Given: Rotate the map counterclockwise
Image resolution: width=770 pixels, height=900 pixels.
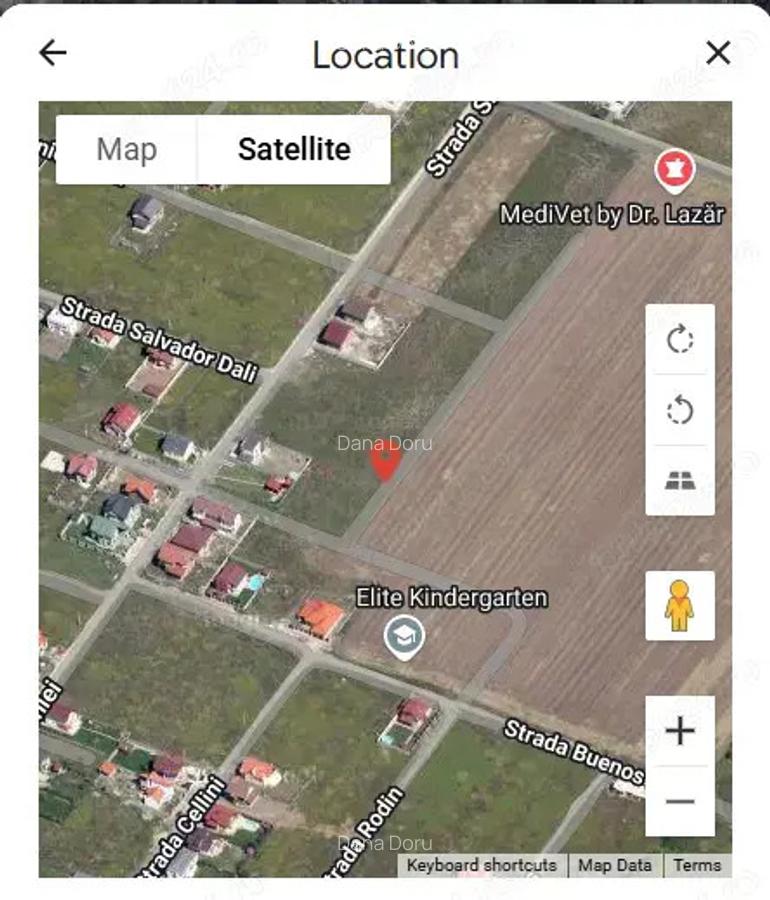Looking at the screenshot, I should 680,410.
